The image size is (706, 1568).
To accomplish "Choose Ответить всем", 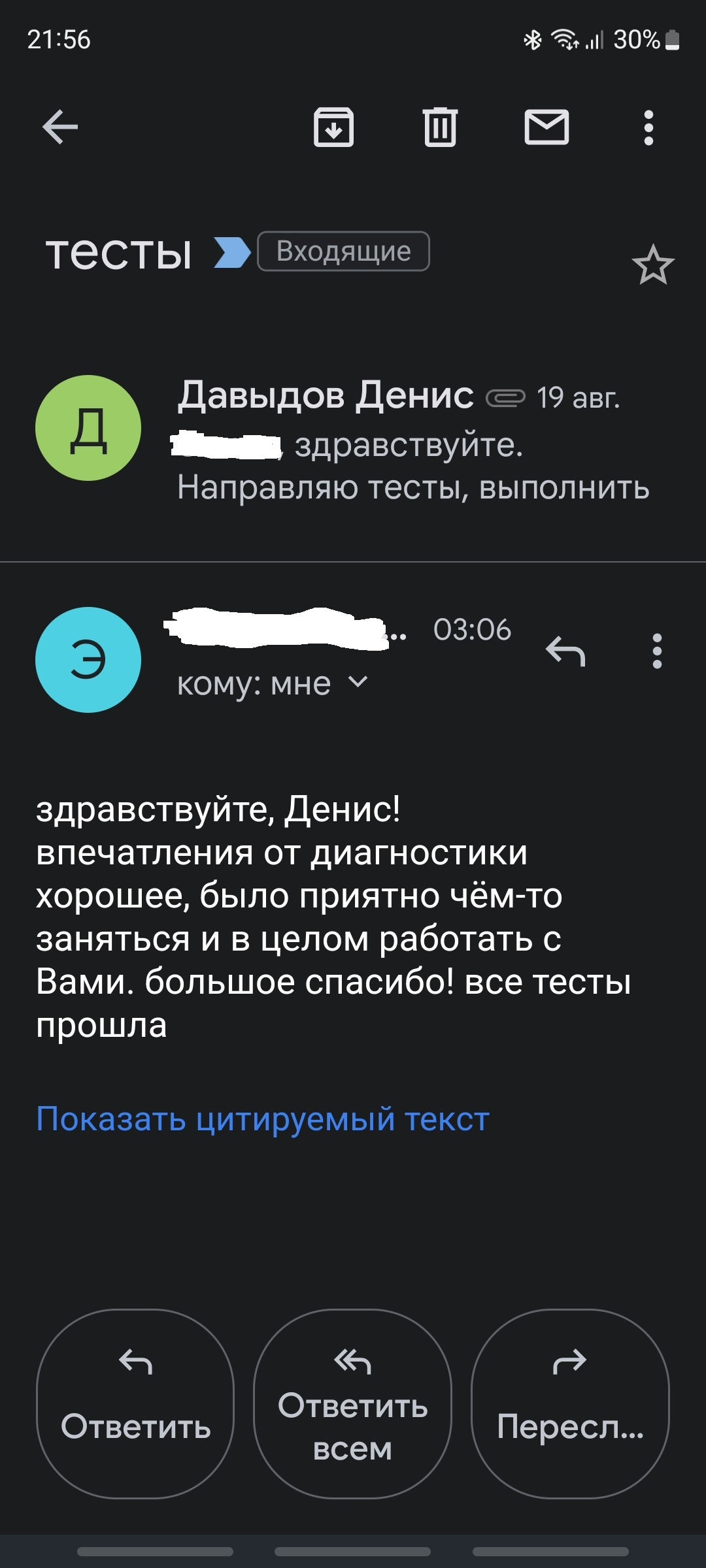I will point(352,1403).
